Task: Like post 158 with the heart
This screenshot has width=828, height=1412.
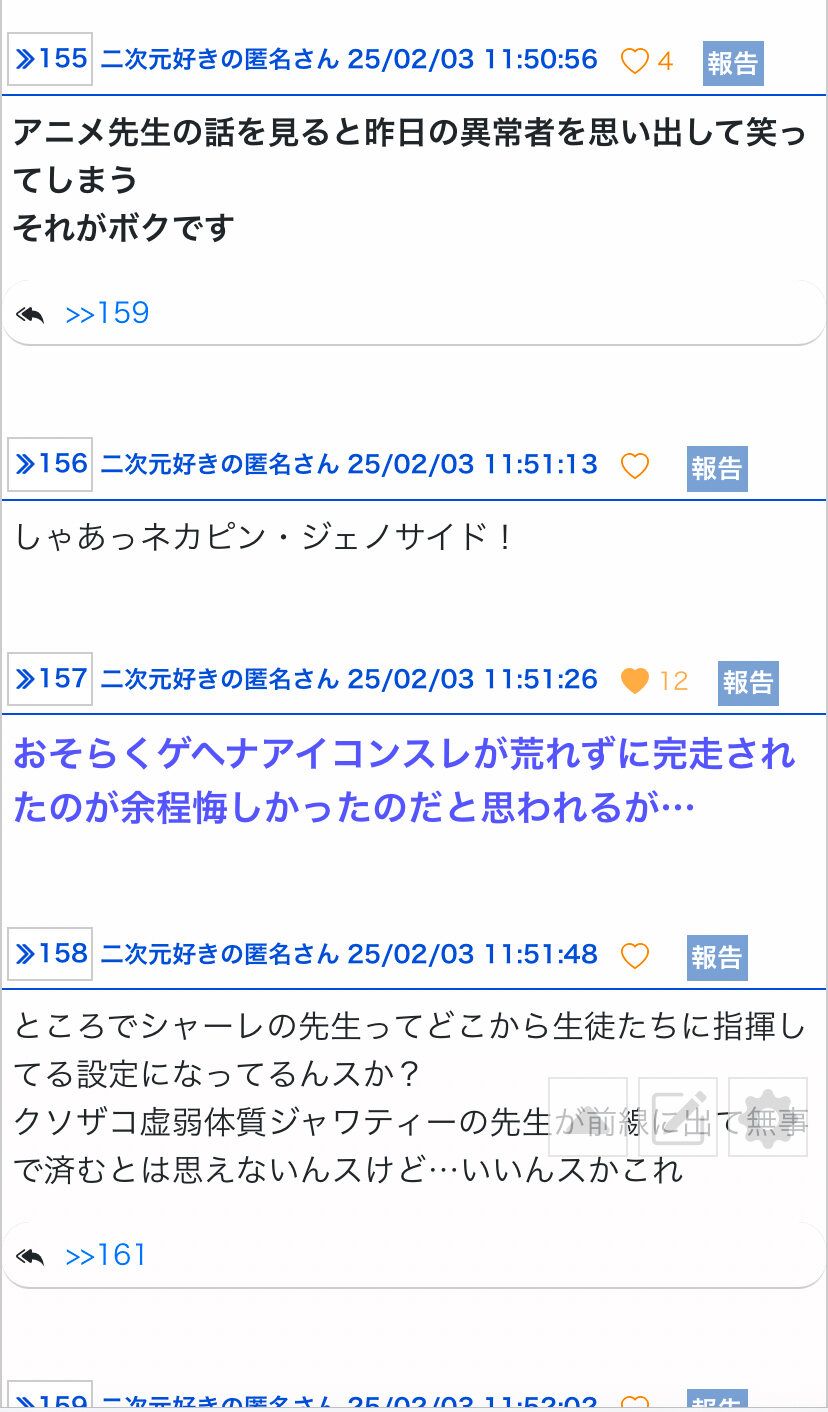Action: (x=635, y=956)
